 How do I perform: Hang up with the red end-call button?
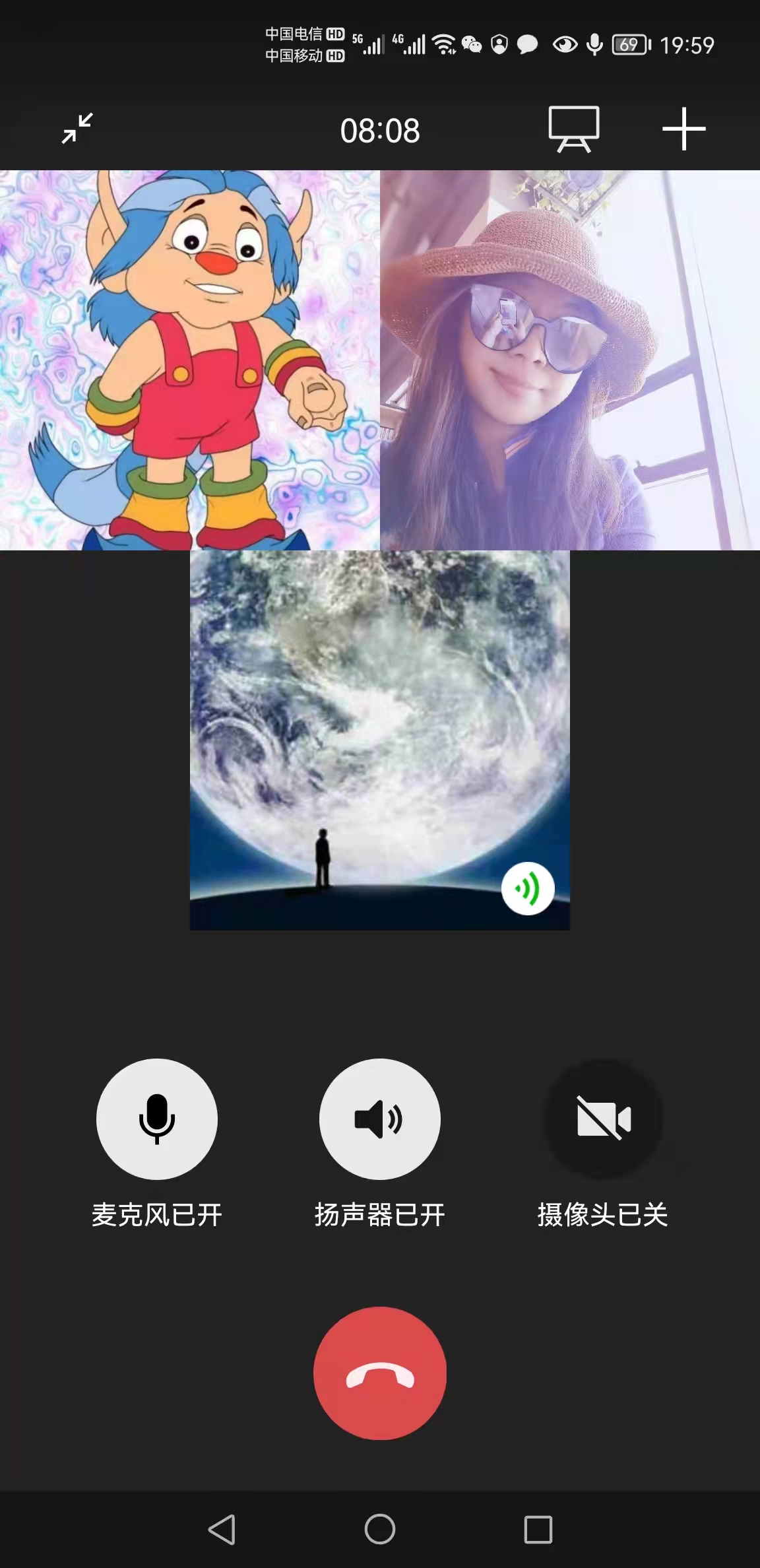(379, 1373)
